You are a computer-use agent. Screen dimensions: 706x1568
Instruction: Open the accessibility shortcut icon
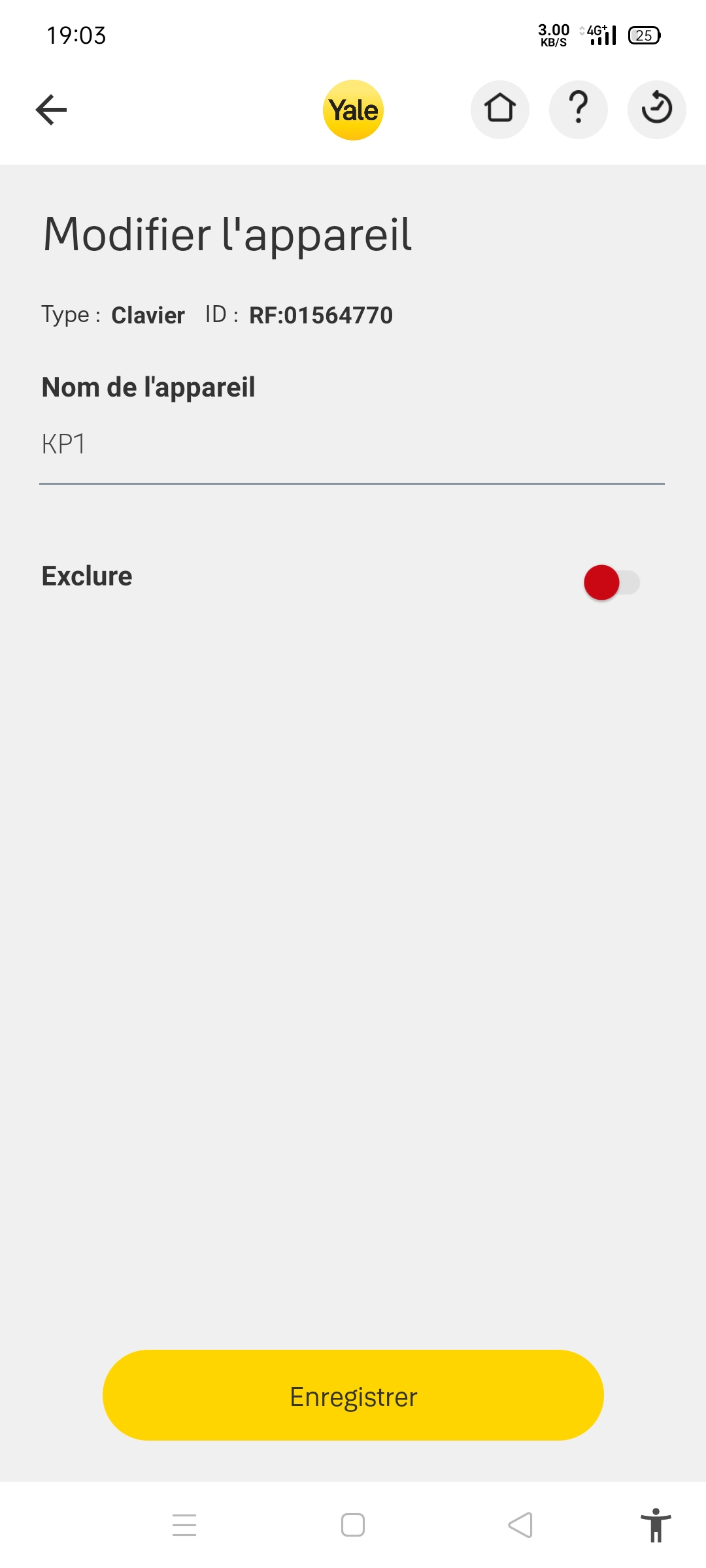[x=656, y=1525]
